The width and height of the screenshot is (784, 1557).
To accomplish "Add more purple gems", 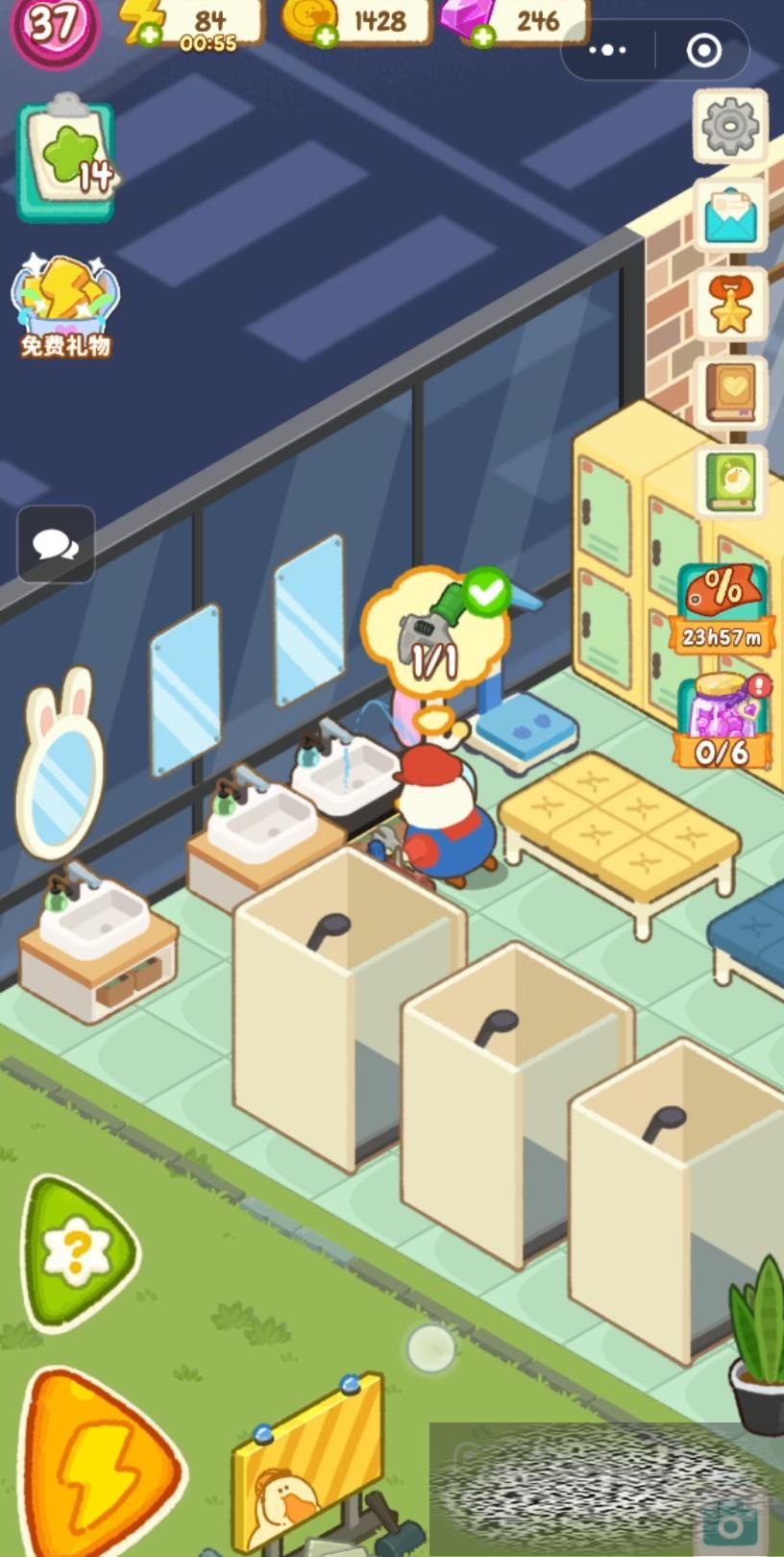I will point(483,37).
